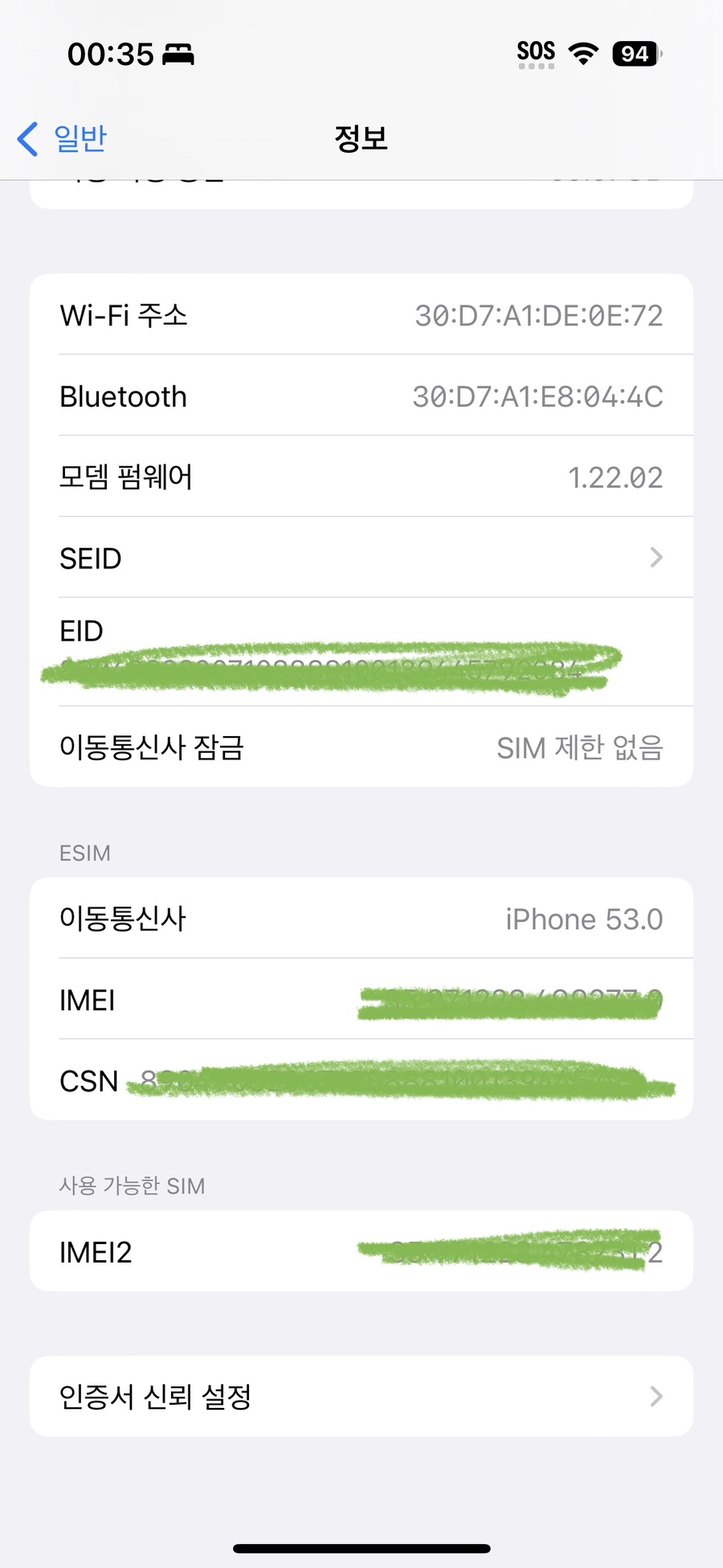Tap the chevron next to SEID
Image resolution: width=723 pixels, height=1568 pixels.
[657, 557]
